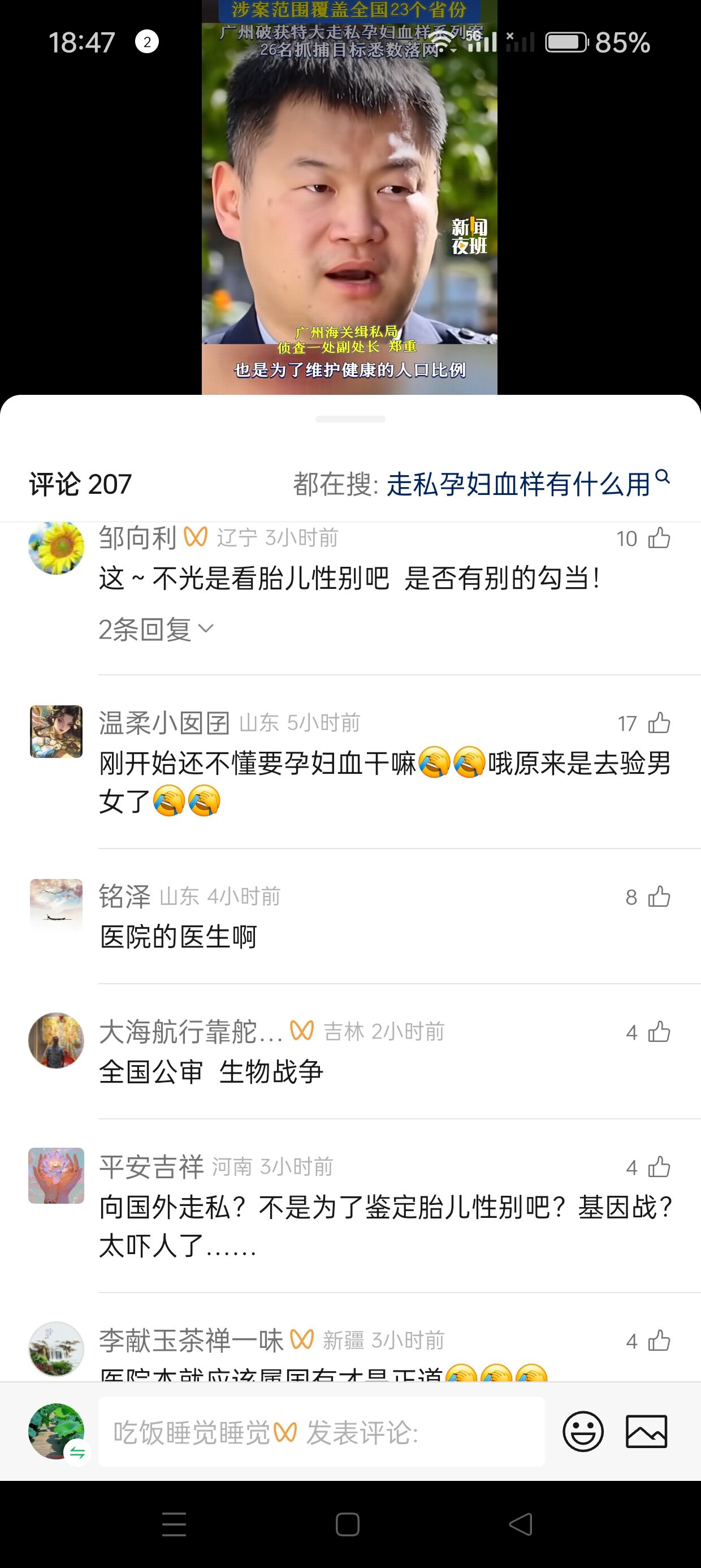Image resolution: width=701 pixels, height=1568 pixels.
Task: Go back using system navigation
Action: 521,1524
